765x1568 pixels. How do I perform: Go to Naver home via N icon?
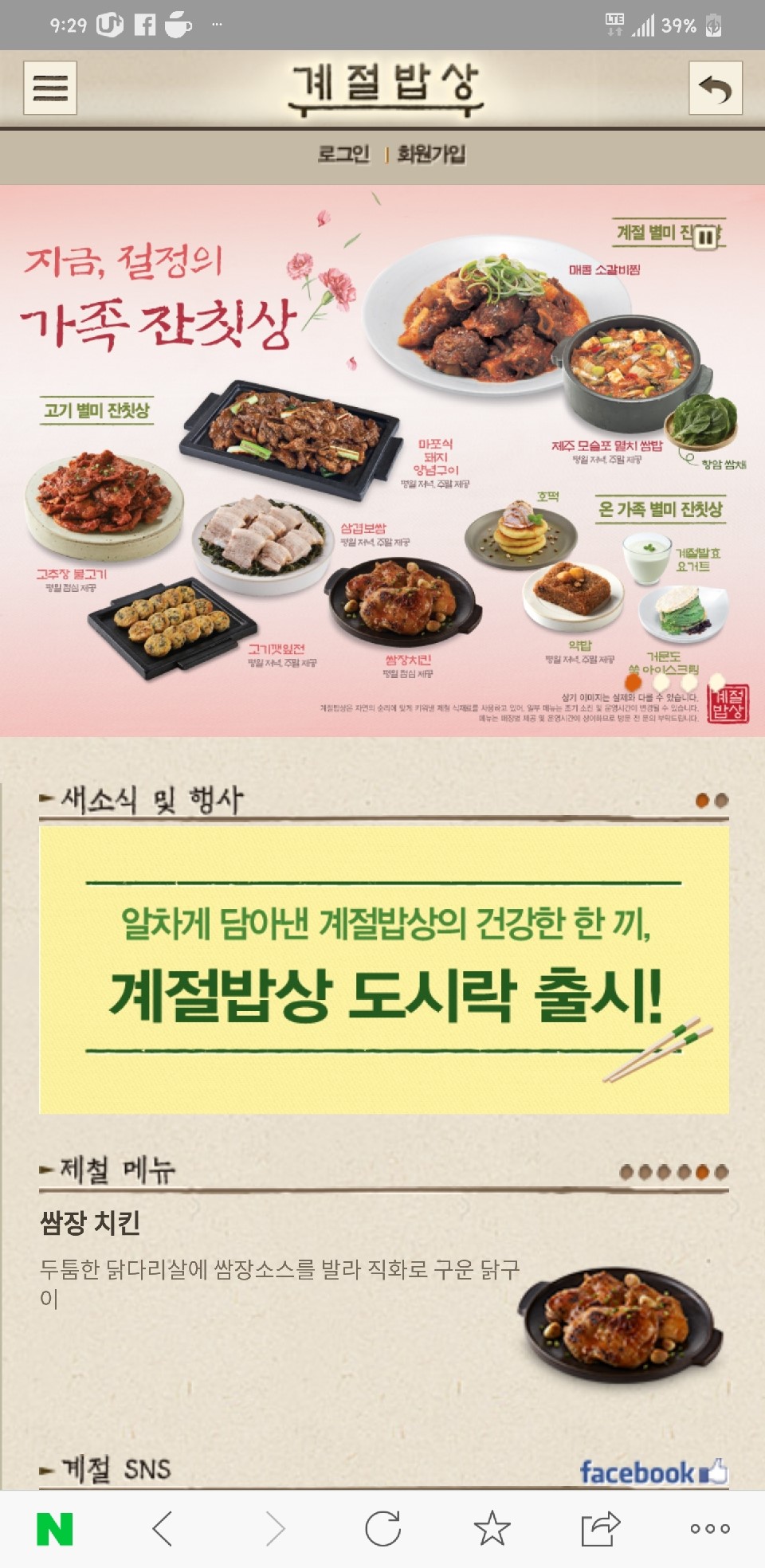pos(55,1529)
